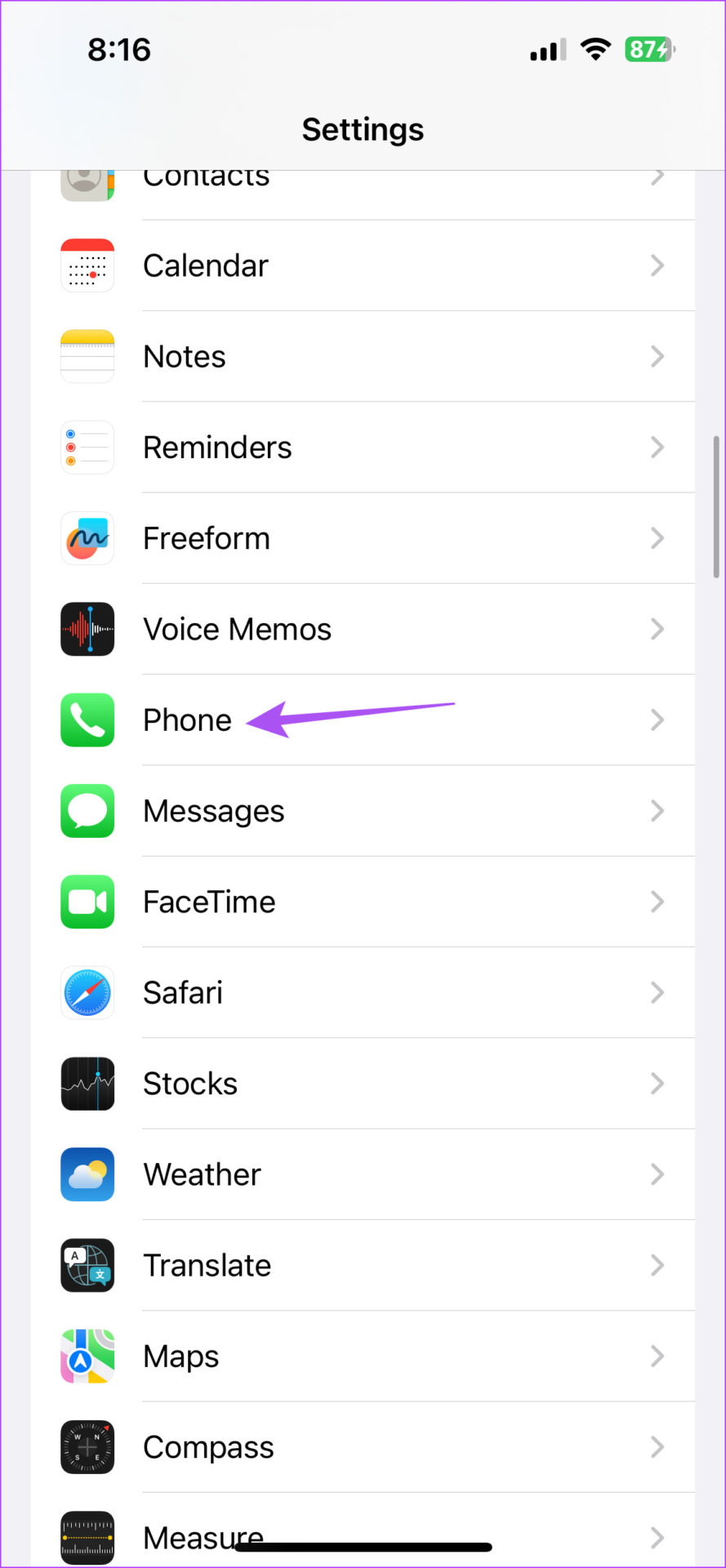Open the Phone settings row

[x=363, y=719]
